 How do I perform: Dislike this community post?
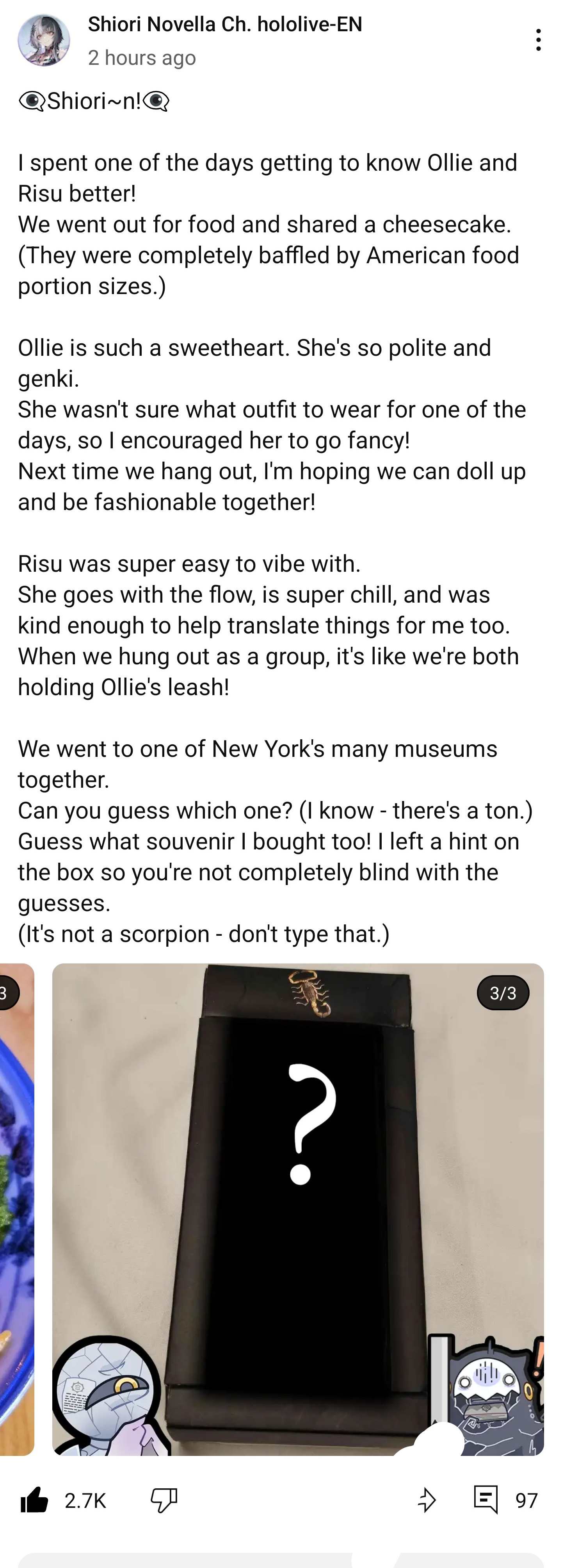[164, 1500]
